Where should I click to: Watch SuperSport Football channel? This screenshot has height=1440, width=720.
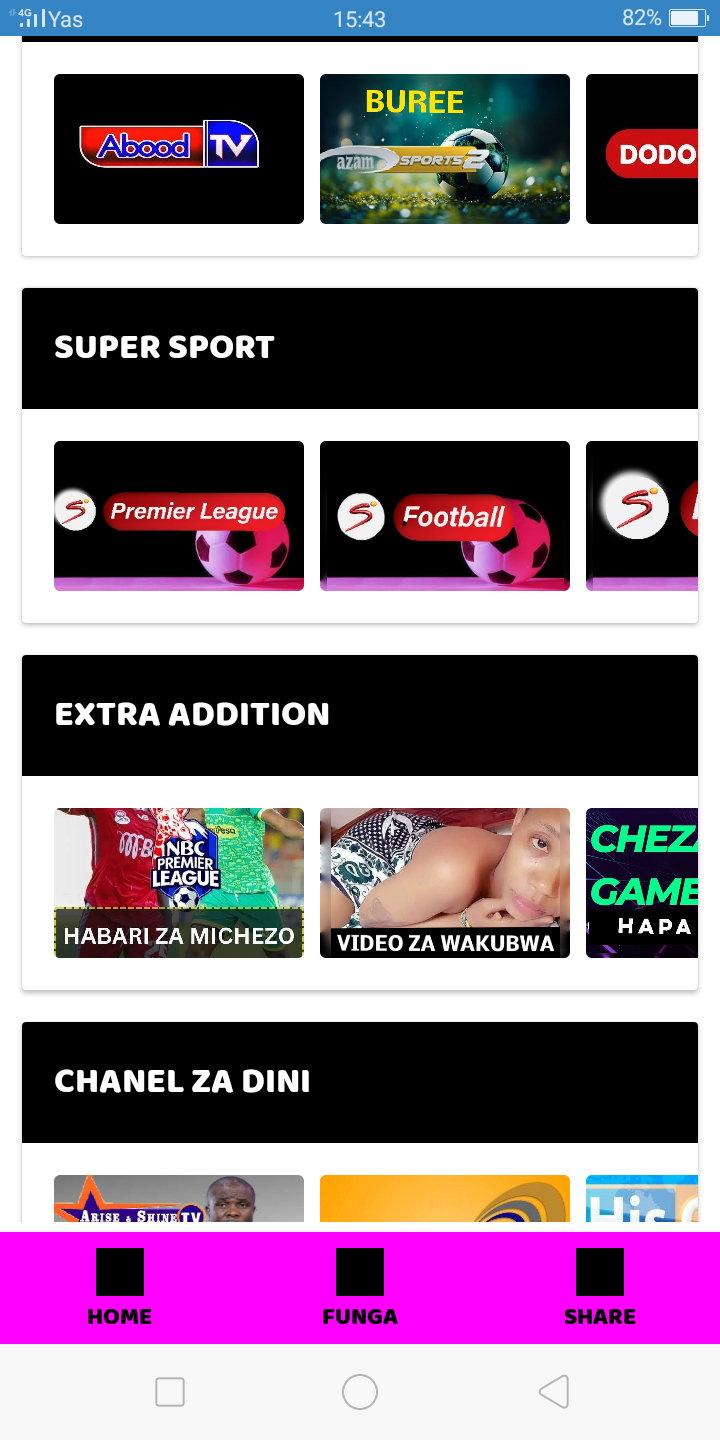(x=445, y=515)
